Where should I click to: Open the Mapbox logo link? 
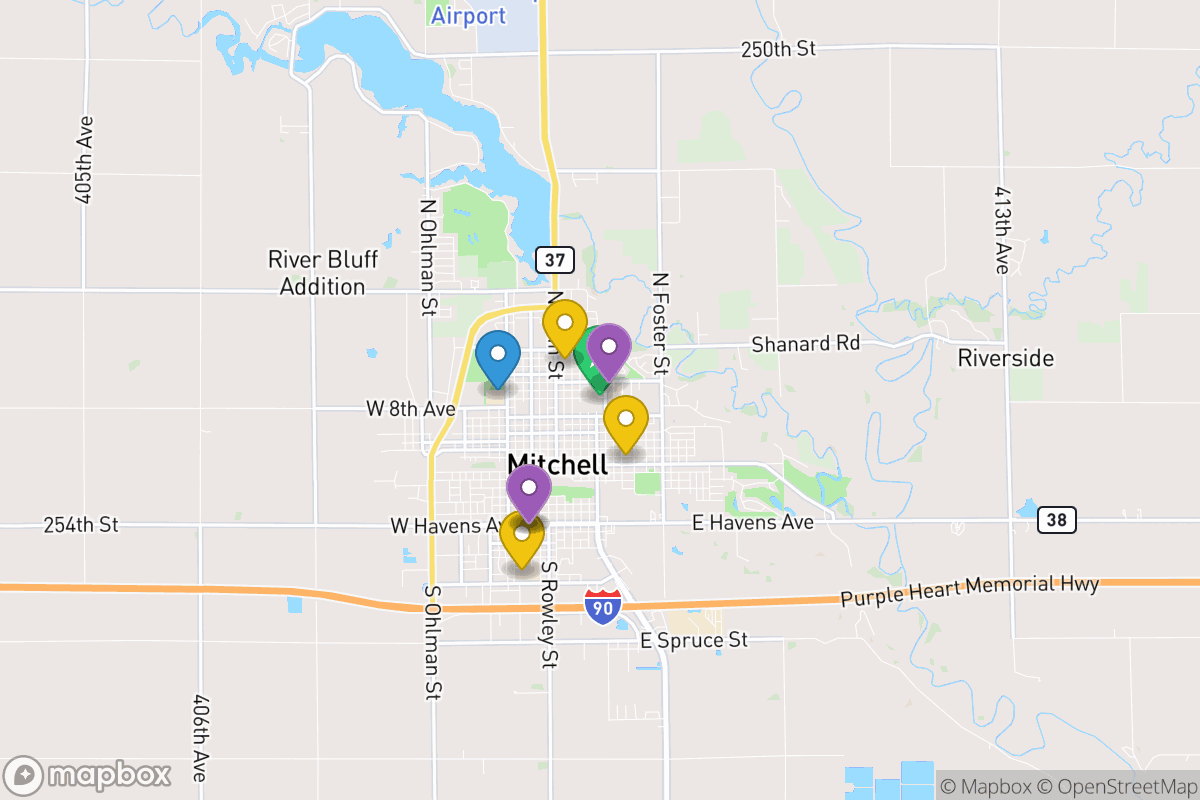click(x=88, y=774)
